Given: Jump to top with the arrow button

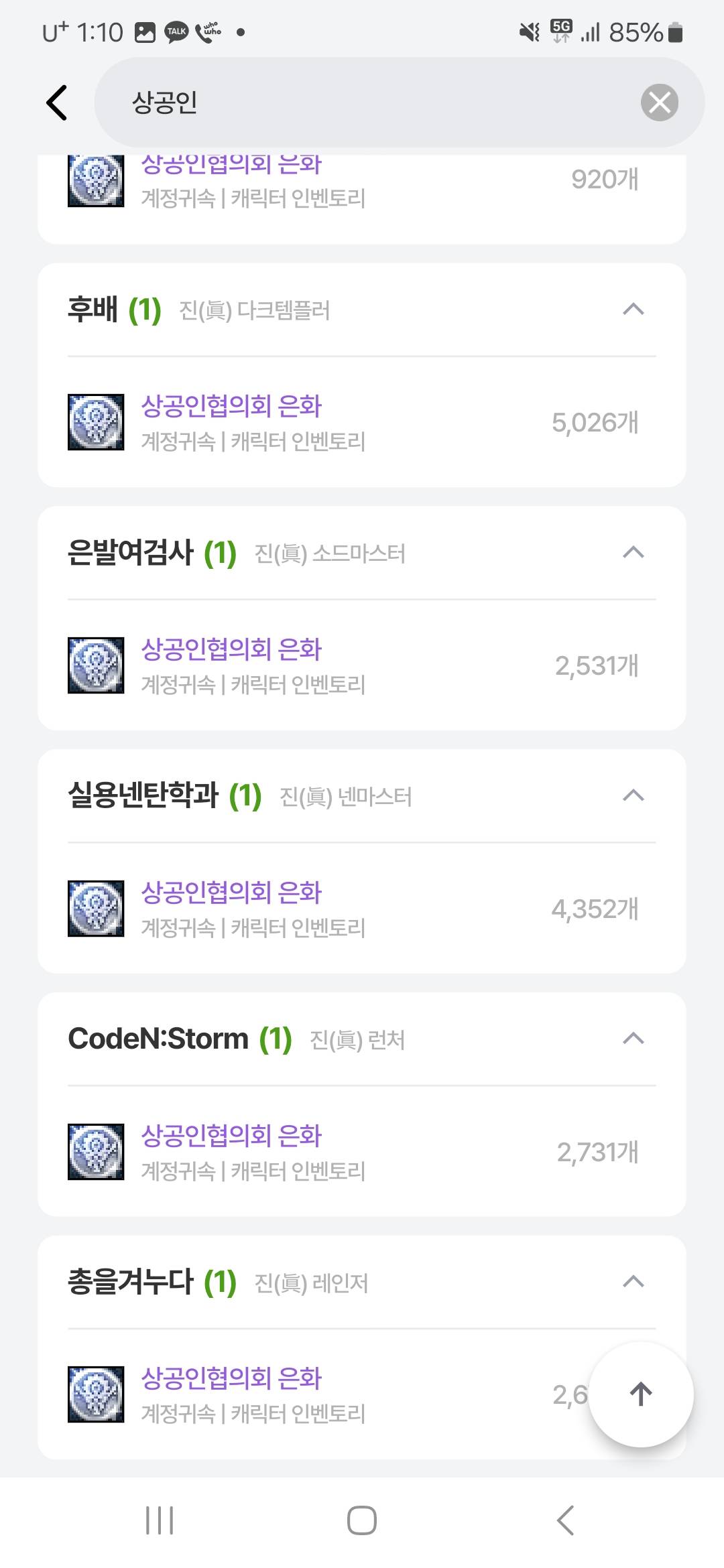Looking at the screenshot, I should [641, 1394].
